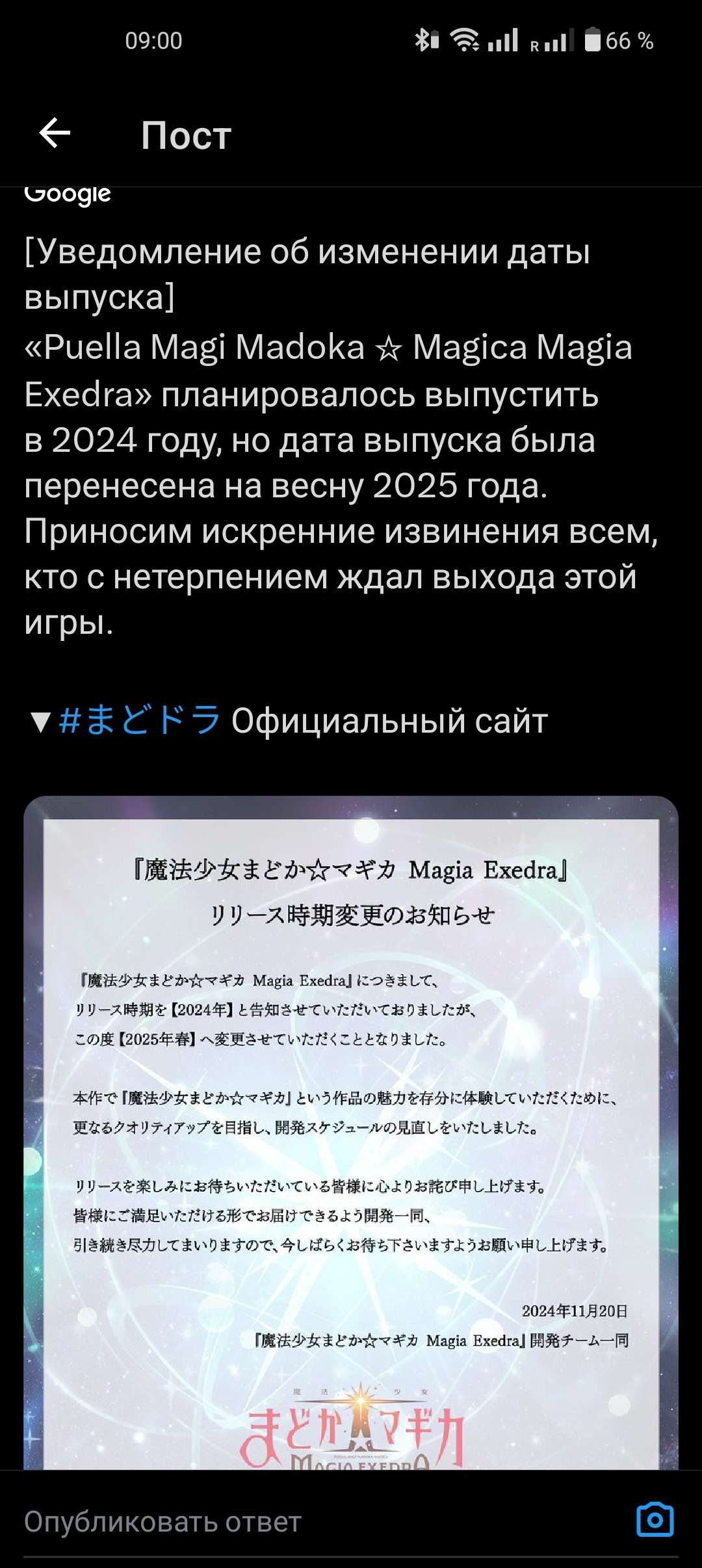Open the attached announcement image
702x1568 pixels.
click(x=351, y=1131)
